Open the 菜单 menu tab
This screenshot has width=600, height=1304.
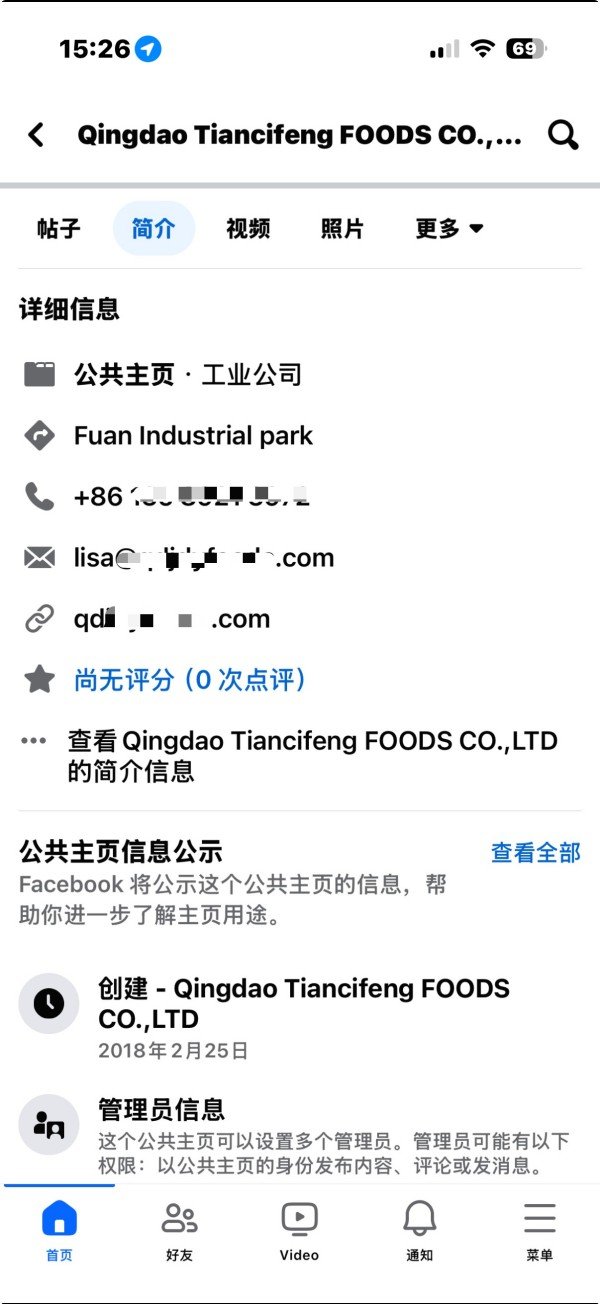click(539, 1232)
